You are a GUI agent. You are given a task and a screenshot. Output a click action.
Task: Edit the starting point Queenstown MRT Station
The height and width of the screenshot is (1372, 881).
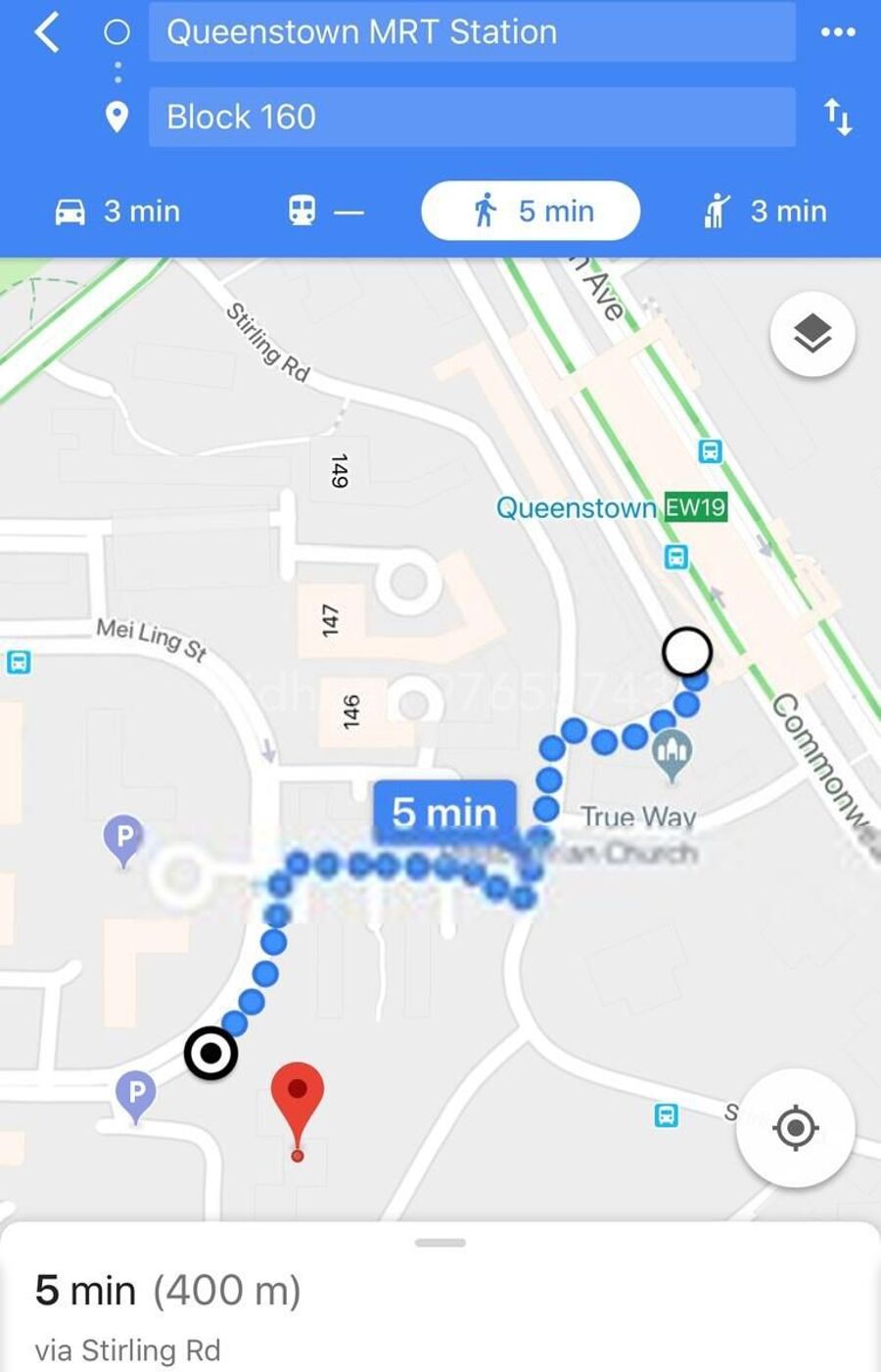pyautogui.click(x=471, y=32)
